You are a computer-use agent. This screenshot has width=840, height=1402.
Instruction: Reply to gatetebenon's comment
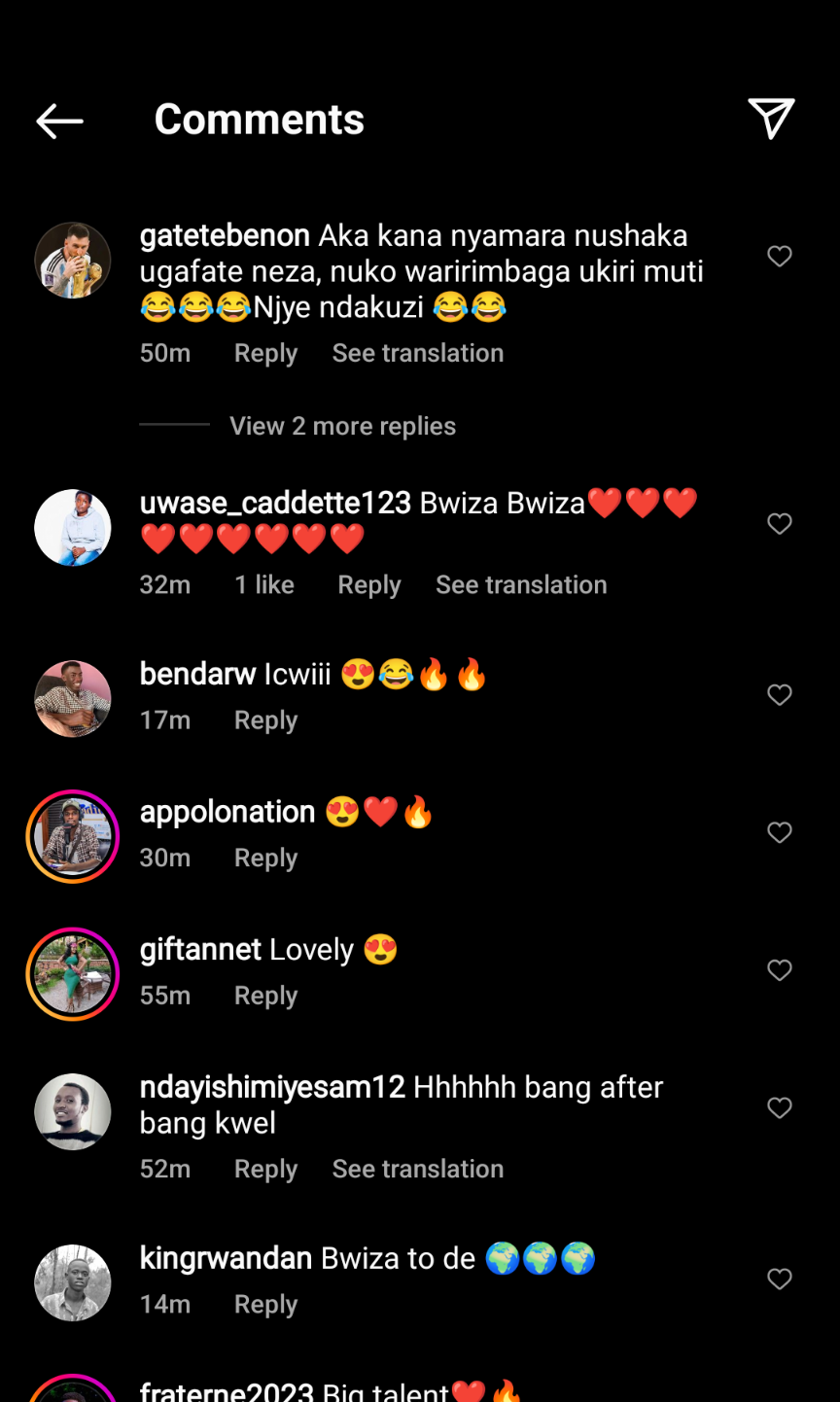(265, 353)
